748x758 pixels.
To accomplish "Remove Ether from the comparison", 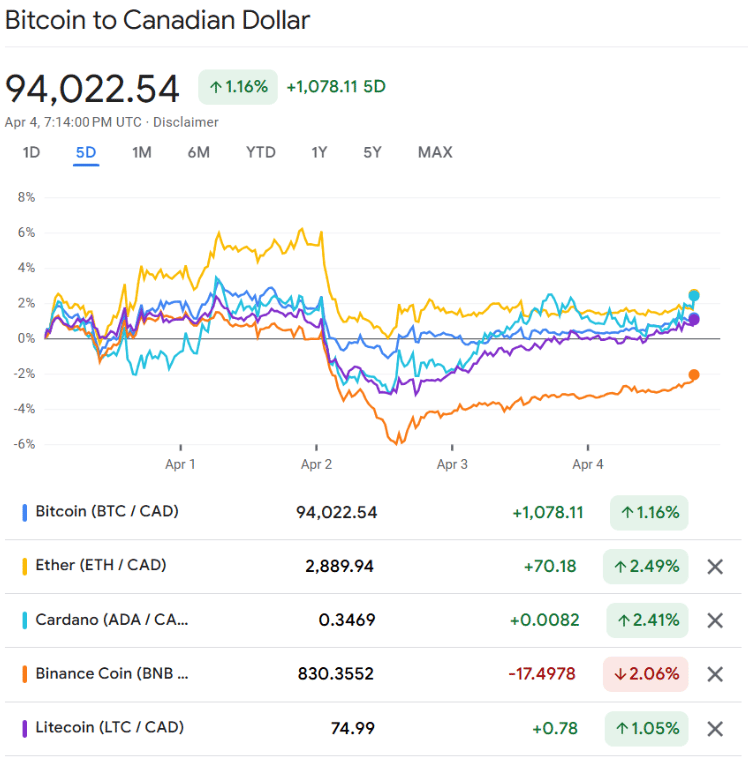I will pyautogui.click(x=715, y=567).
